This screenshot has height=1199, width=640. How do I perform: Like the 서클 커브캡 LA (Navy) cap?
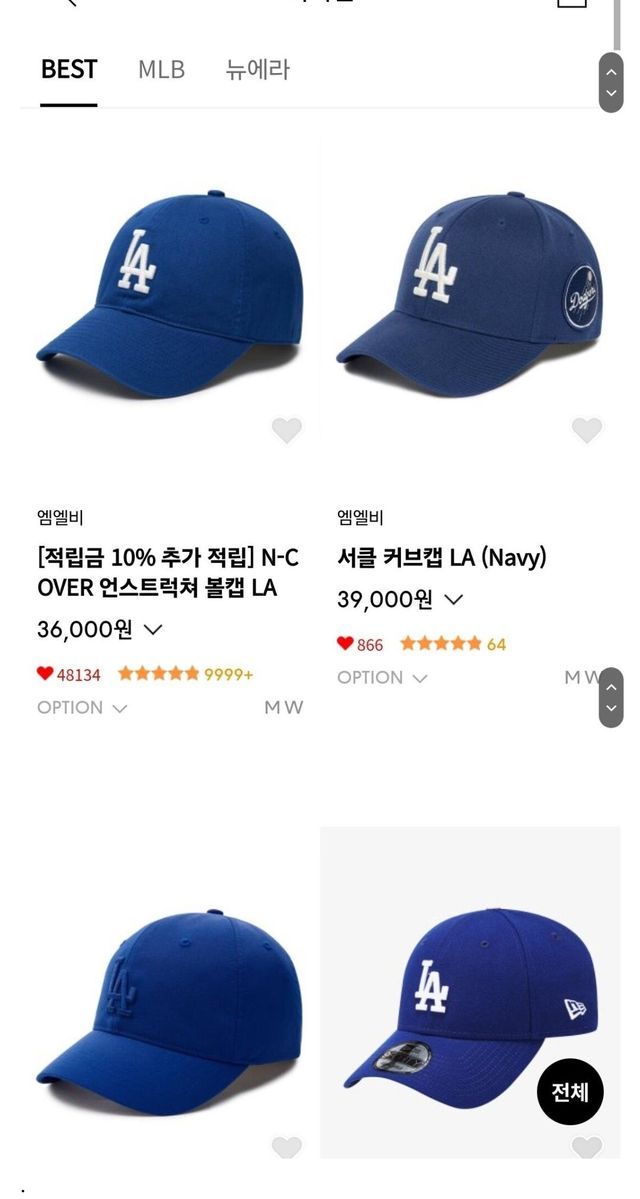click(x=587, y=430)
